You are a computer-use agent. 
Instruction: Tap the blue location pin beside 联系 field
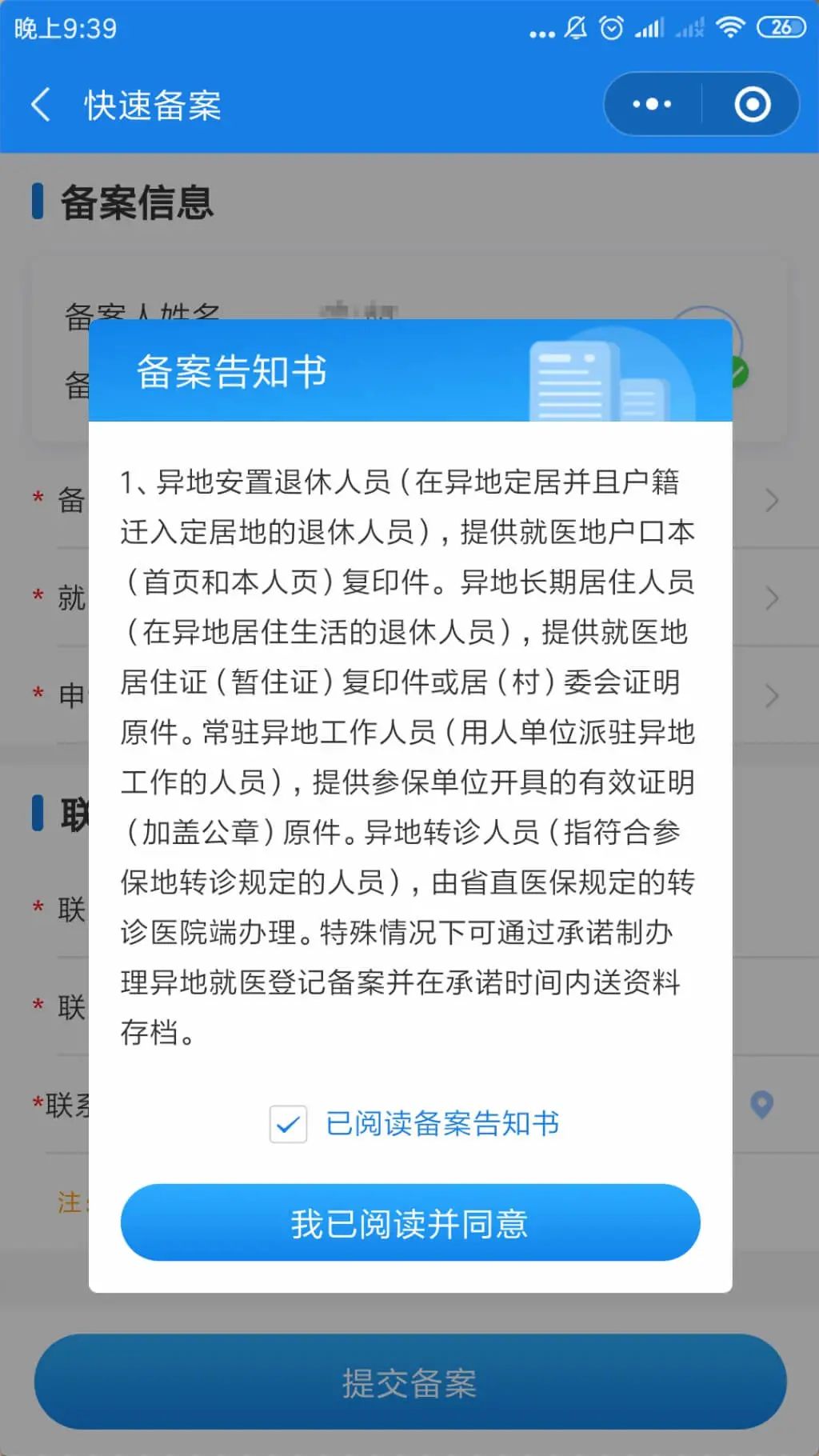762,1103
